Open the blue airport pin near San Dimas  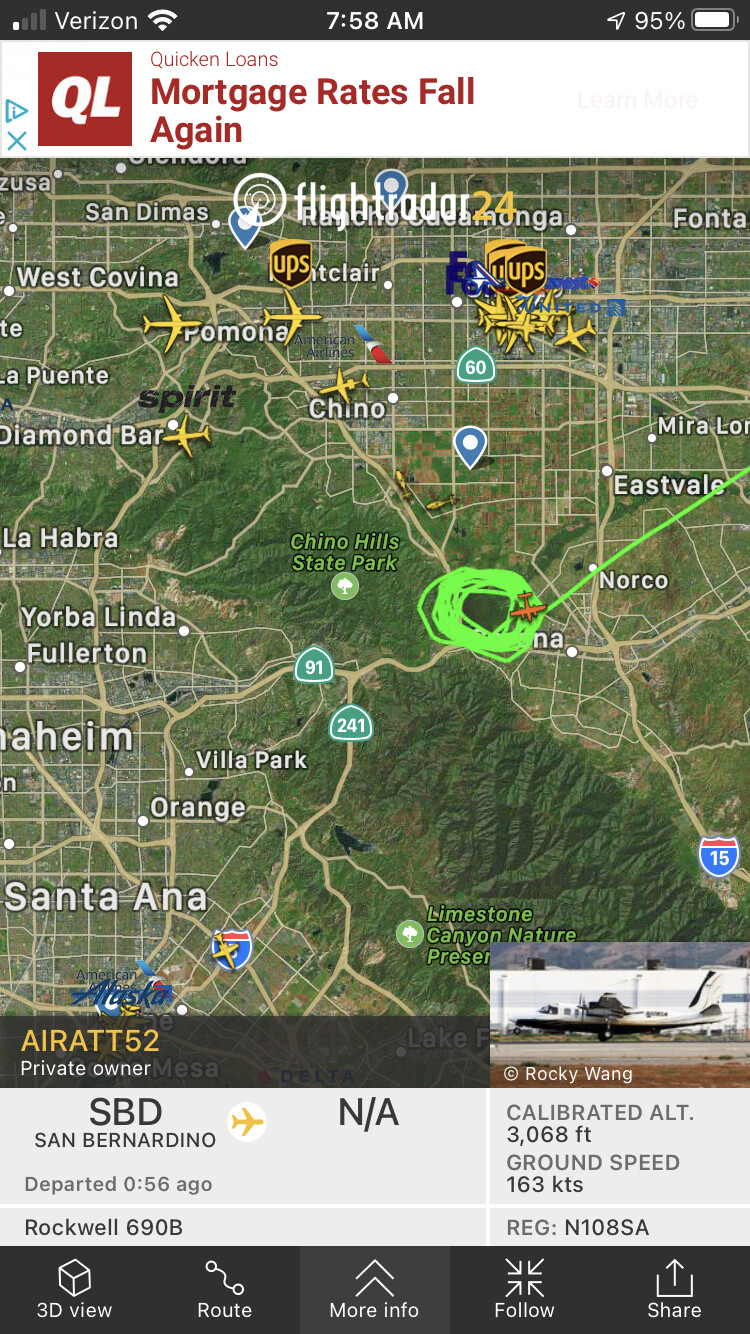pos(246,227)
